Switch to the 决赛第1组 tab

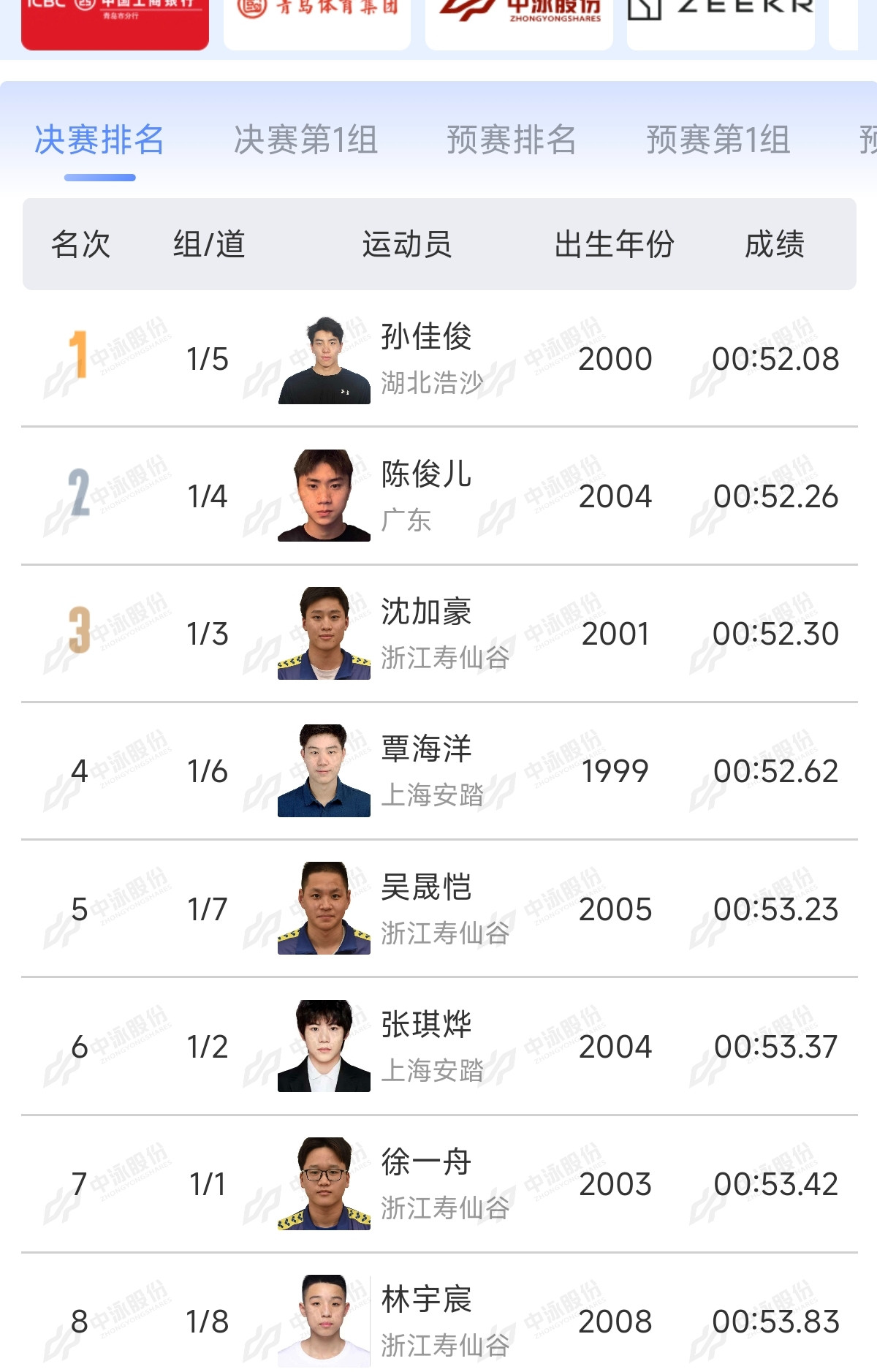click(x=305, y=140)
